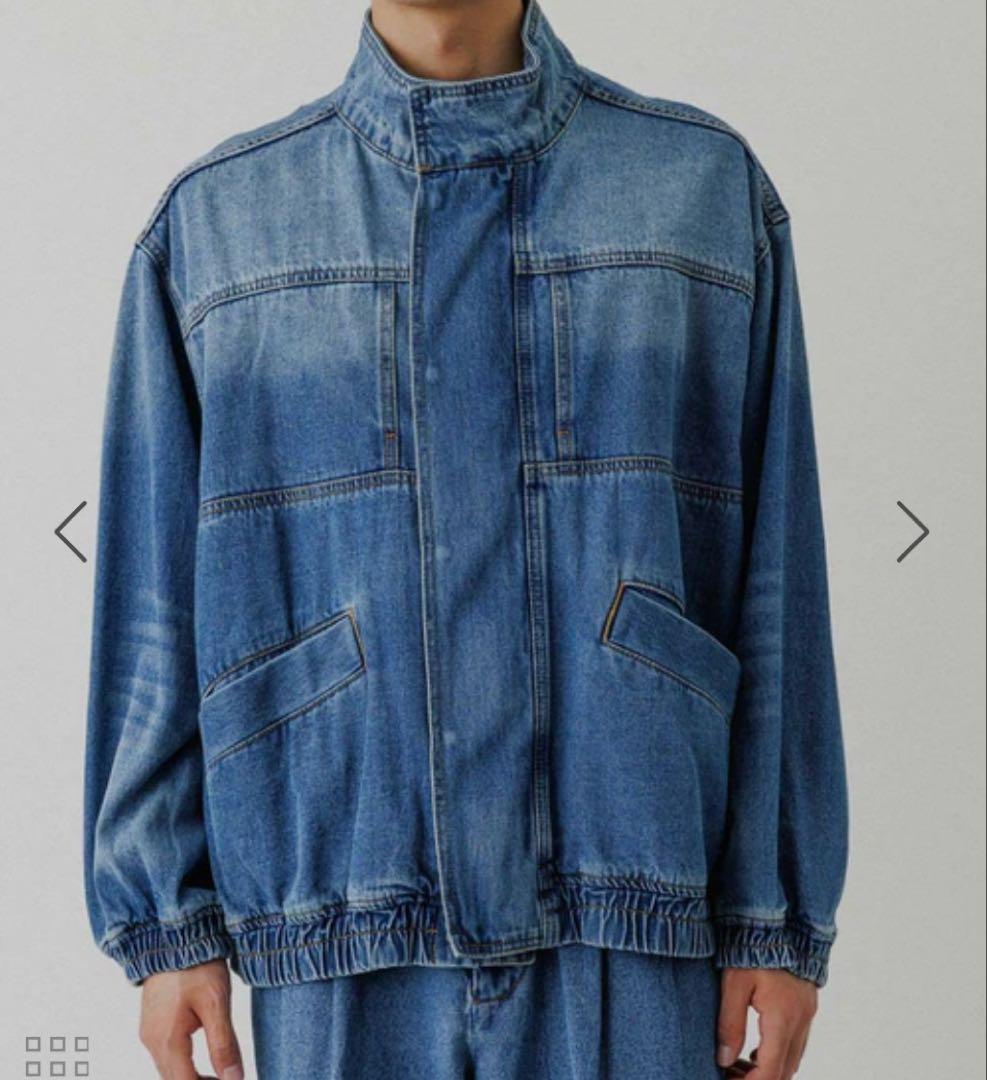Show the next product image
The image size is (987, 1080).
911,531
